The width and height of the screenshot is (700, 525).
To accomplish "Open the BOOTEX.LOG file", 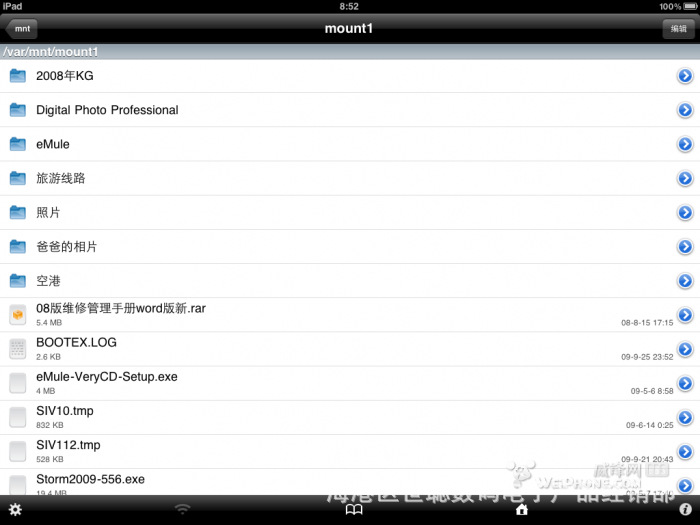I will pyautogui.click(x=76, y=343).
